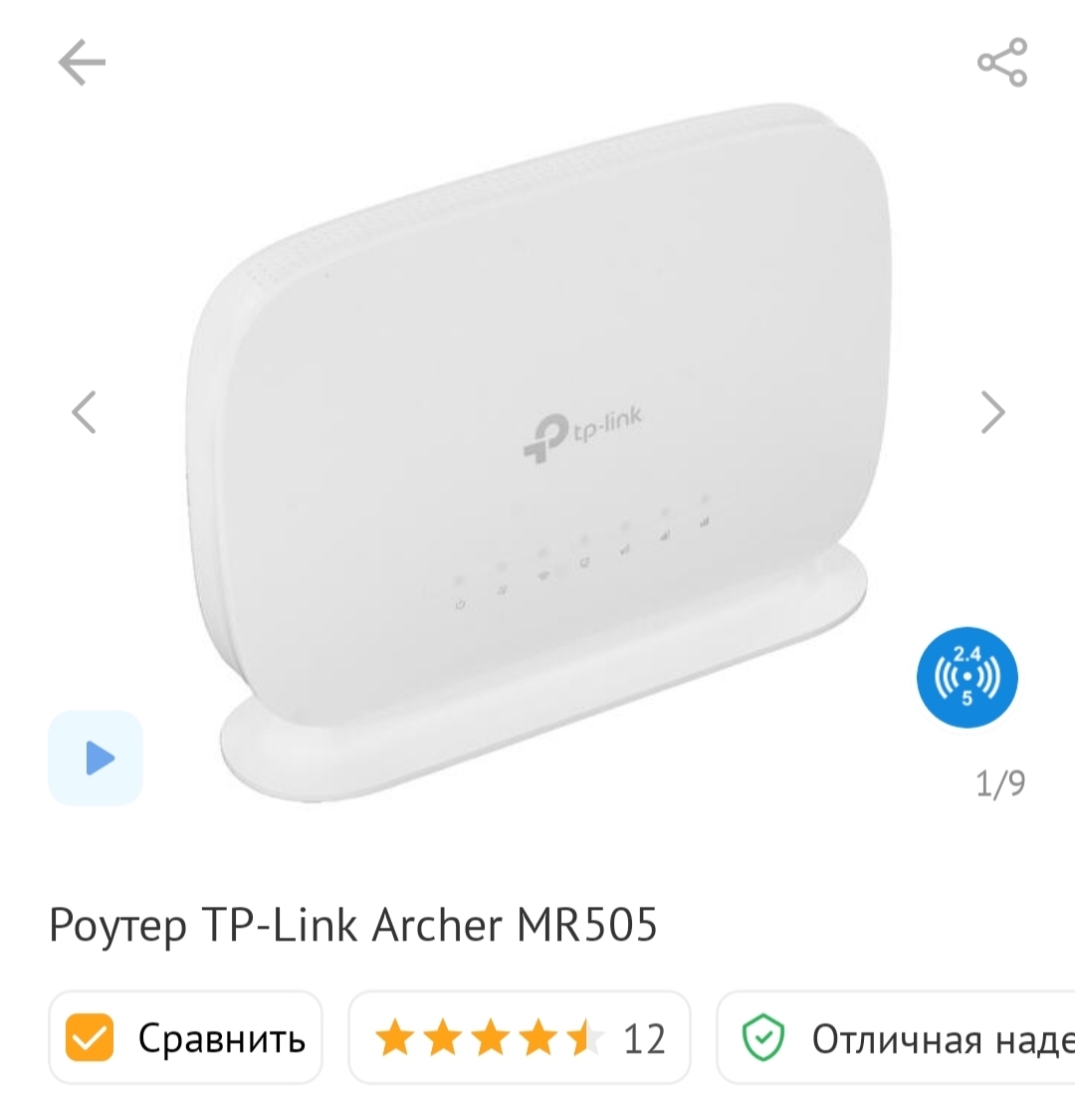Image resolution: width=1075 pixels, height=1120 pixels.
Task: Open the router photo in full view
Action: [x=537, y=438]
